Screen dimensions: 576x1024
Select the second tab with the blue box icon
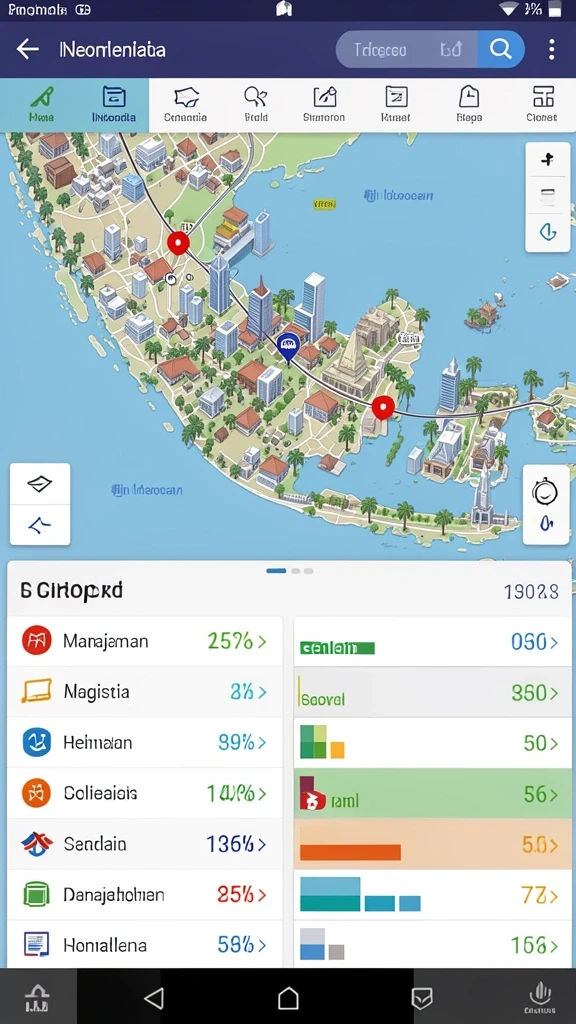[x=114, y=104]
